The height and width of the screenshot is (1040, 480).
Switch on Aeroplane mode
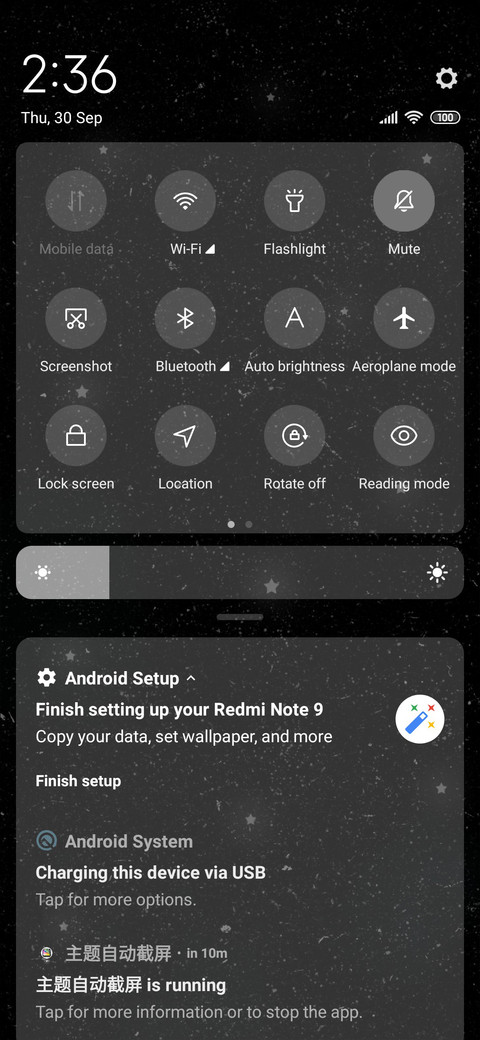point(404,318)
